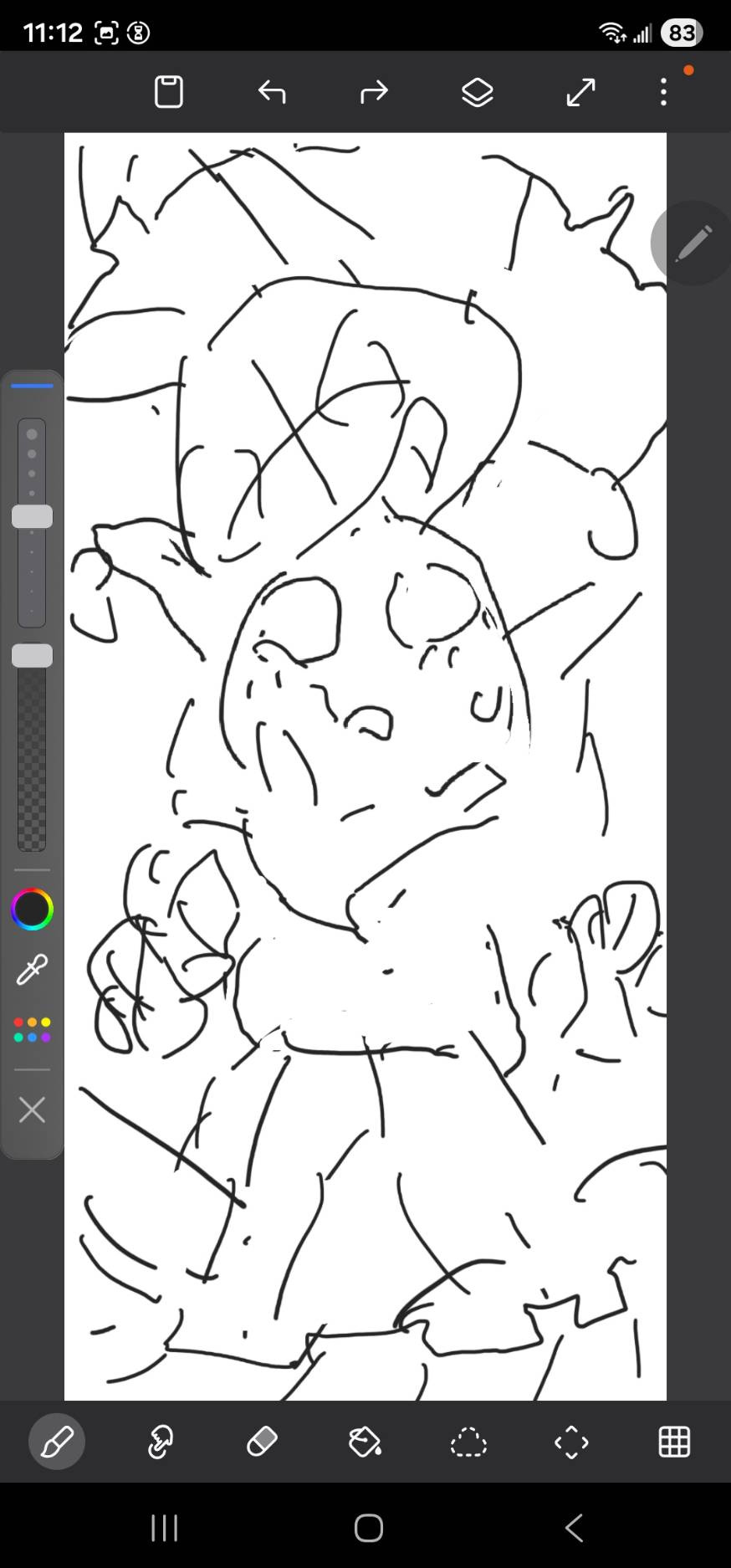Tap the opacity slider handle

32,656
